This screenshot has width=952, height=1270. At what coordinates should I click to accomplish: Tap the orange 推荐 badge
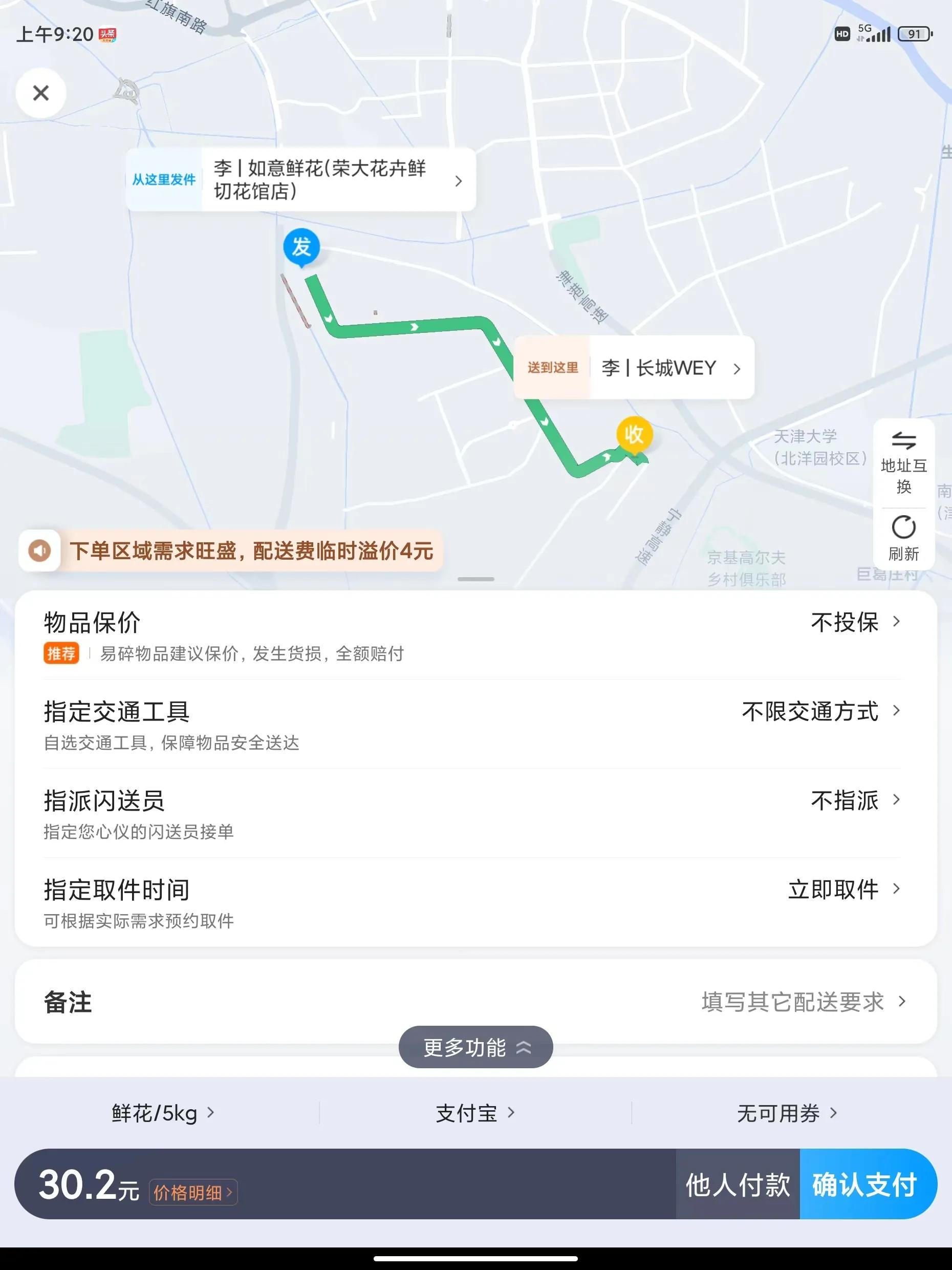tap(62, 653)
